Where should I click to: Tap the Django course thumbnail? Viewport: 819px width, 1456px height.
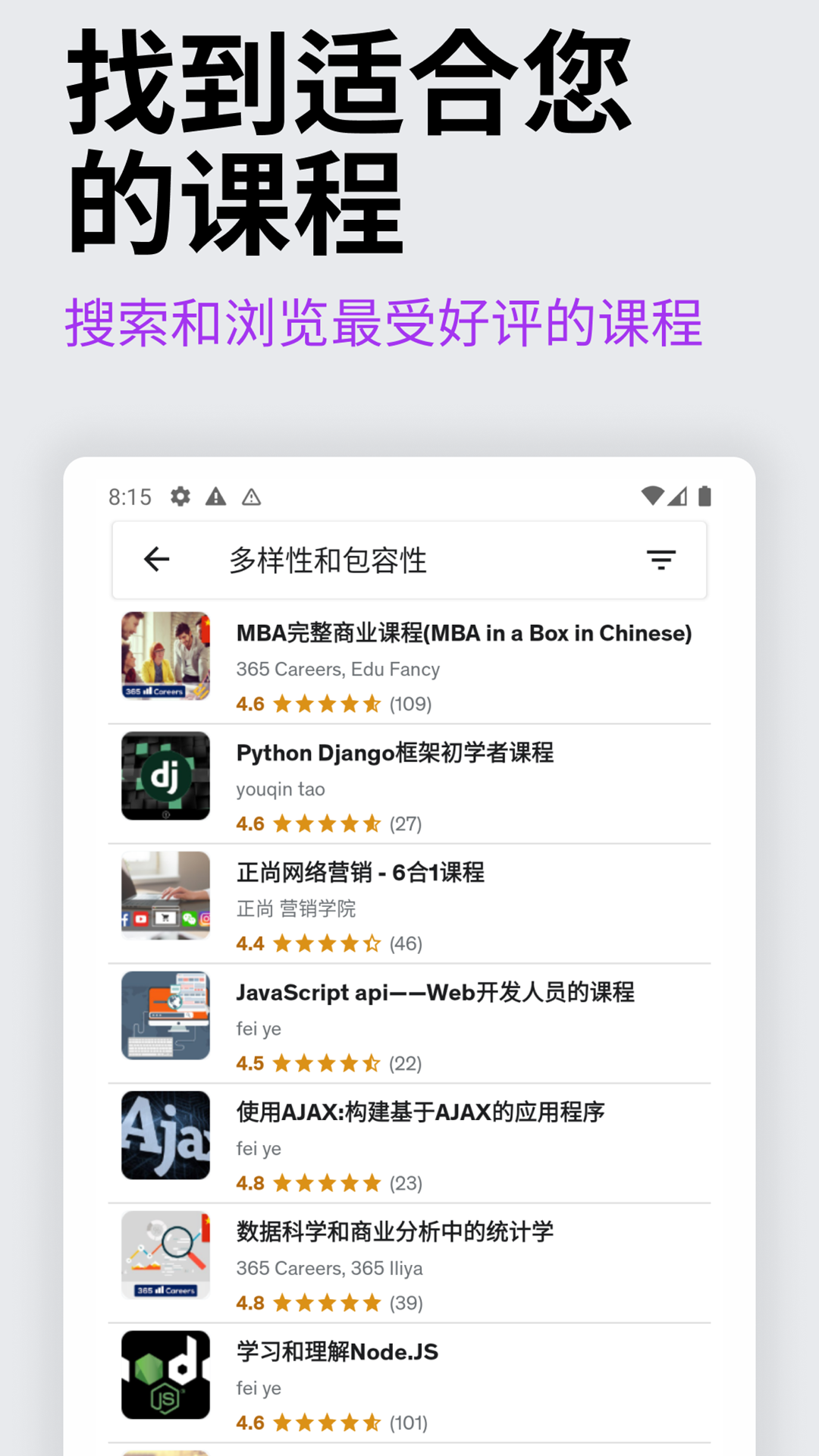[164, 777]
